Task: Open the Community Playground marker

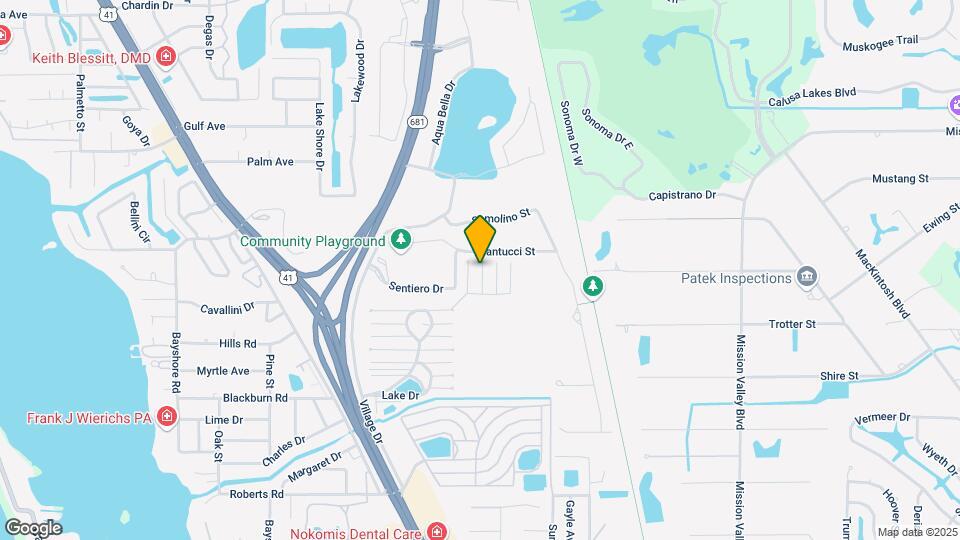Action: (401, 239)
